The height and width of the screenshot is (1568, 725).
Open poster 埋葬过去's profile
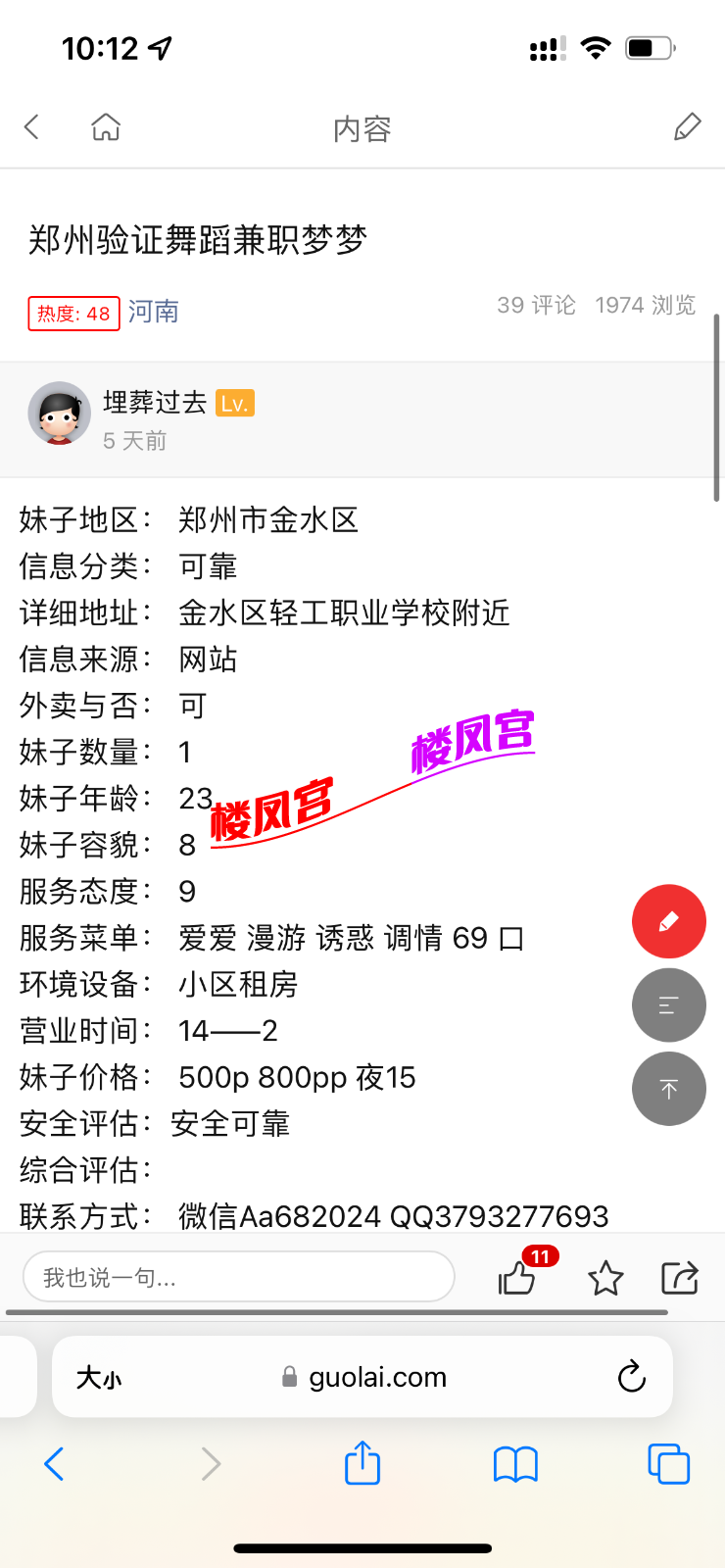tap(153, 403)
